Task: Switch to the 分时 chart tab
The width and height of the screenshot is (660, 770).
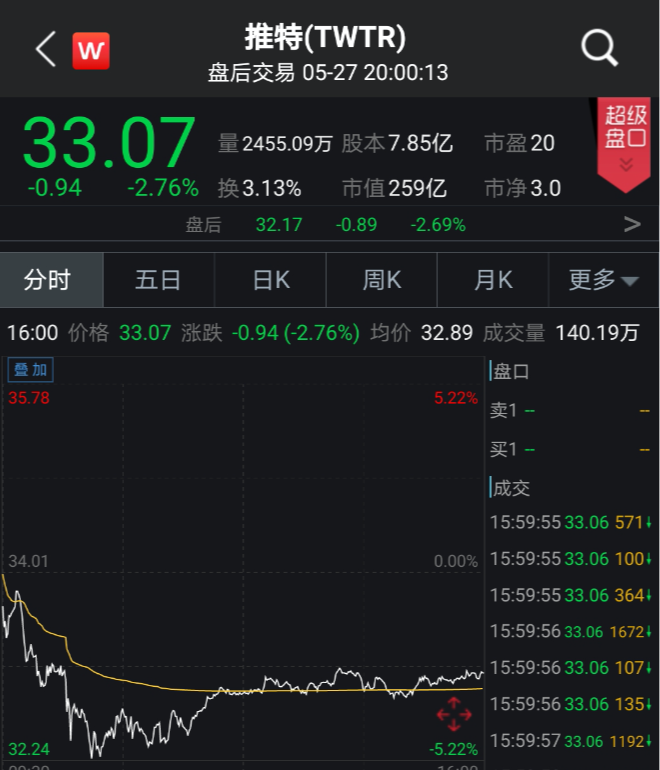Action: click(48, 280)
